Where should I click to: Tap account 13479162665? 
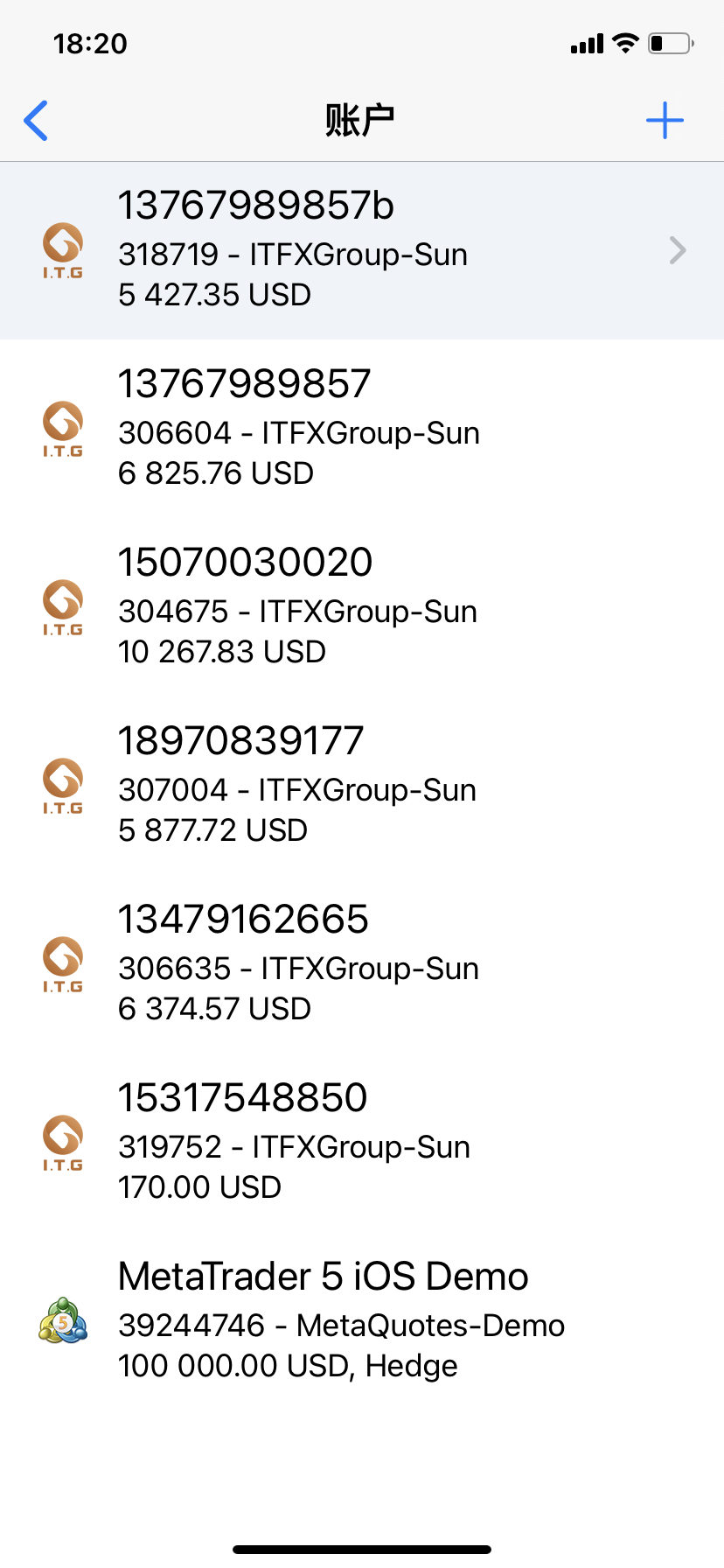362,964
